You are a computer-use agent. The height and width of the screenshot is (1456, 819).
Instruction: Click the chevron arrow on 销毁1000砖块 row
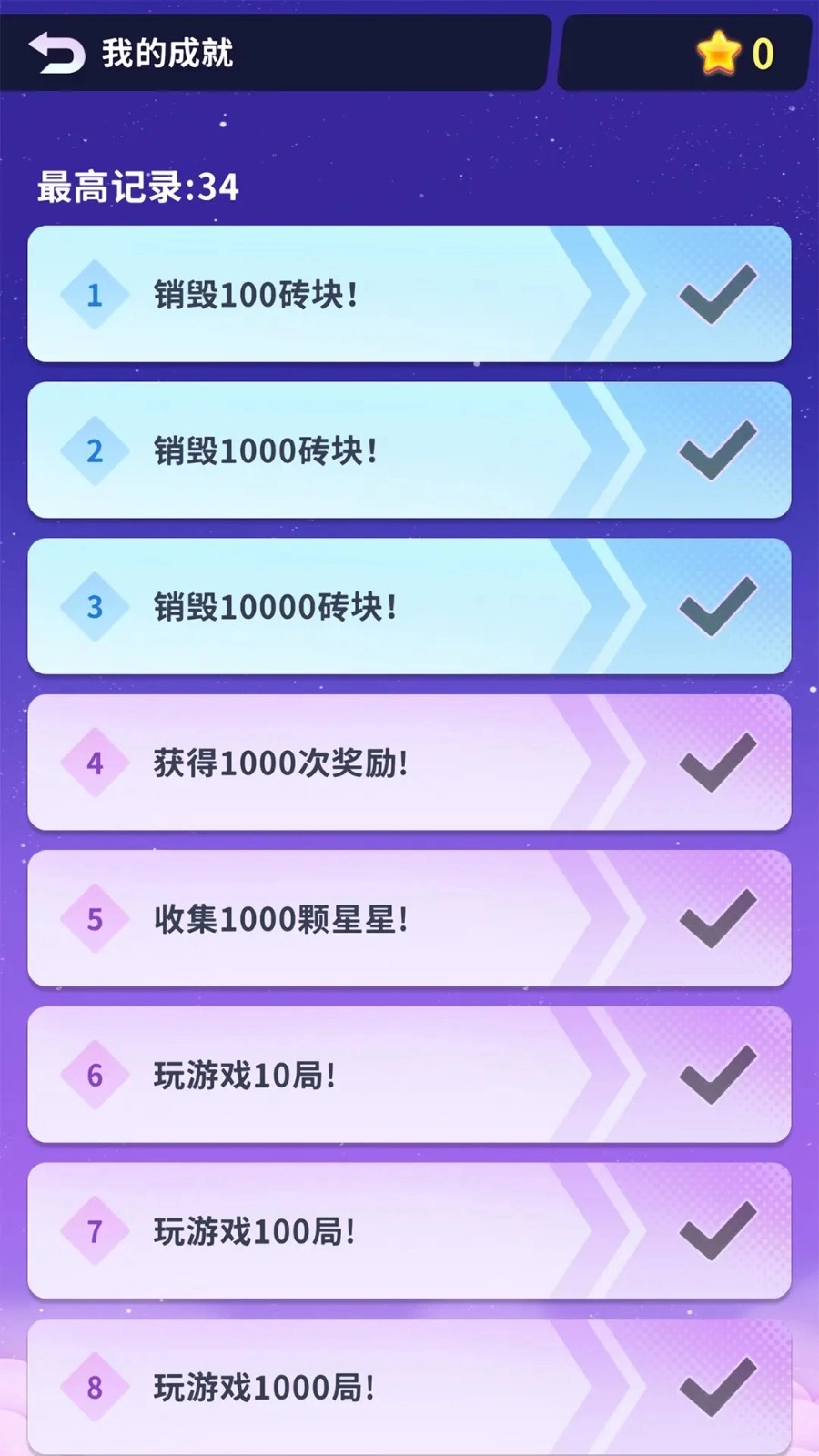coord(601,450)
